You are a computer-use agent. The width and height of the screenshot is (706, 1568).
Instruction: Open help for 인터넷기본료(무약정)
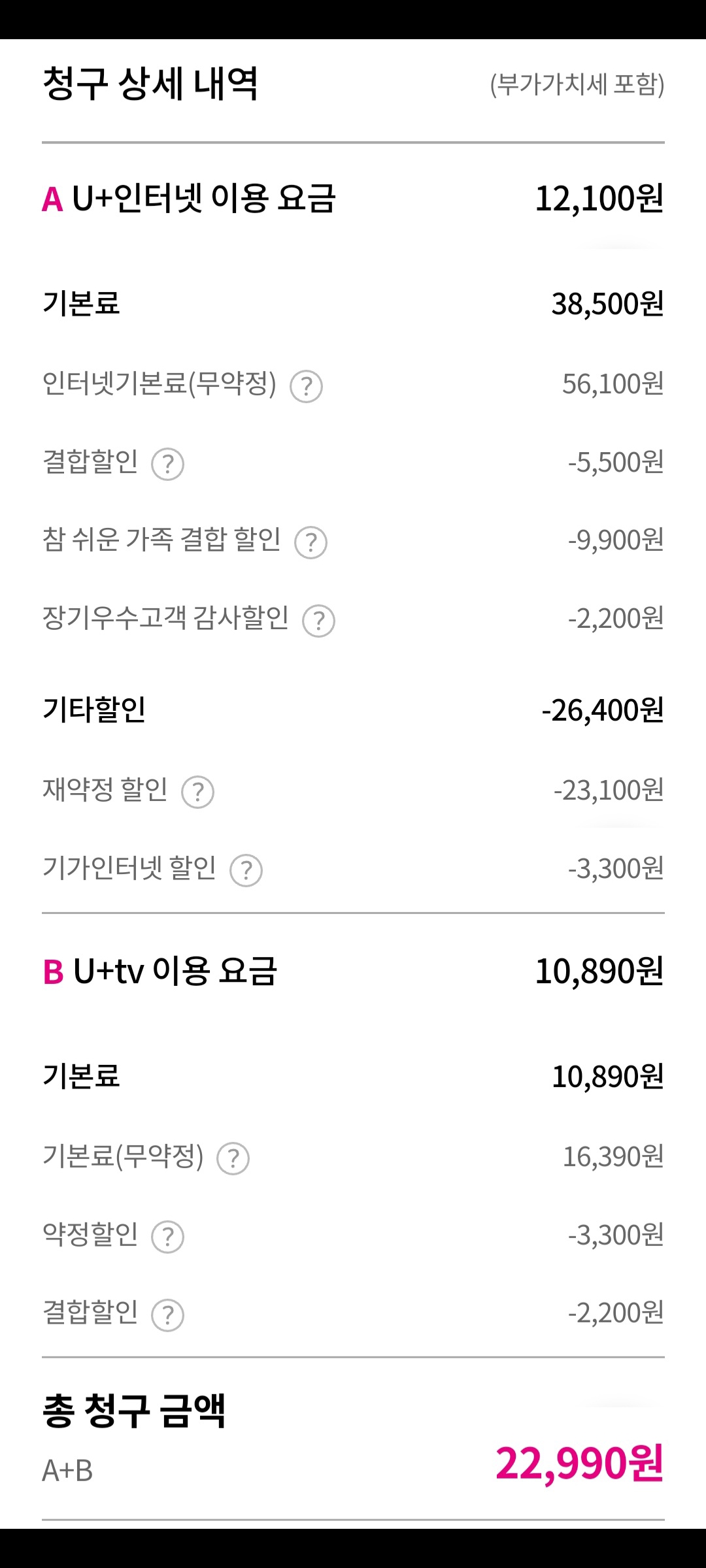[306, 386]
